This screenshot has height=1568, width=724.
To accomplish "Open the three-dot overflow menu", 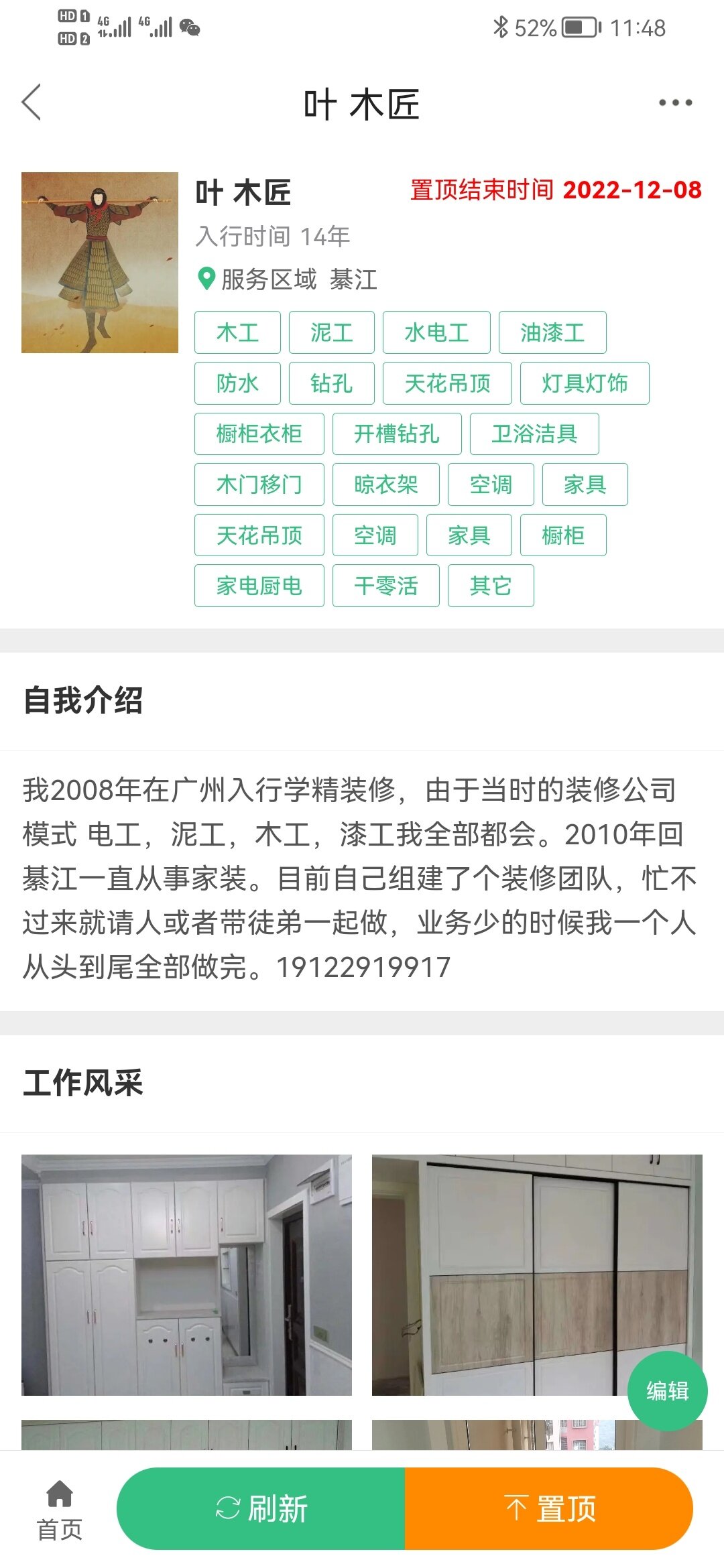I will click(675, 103).
